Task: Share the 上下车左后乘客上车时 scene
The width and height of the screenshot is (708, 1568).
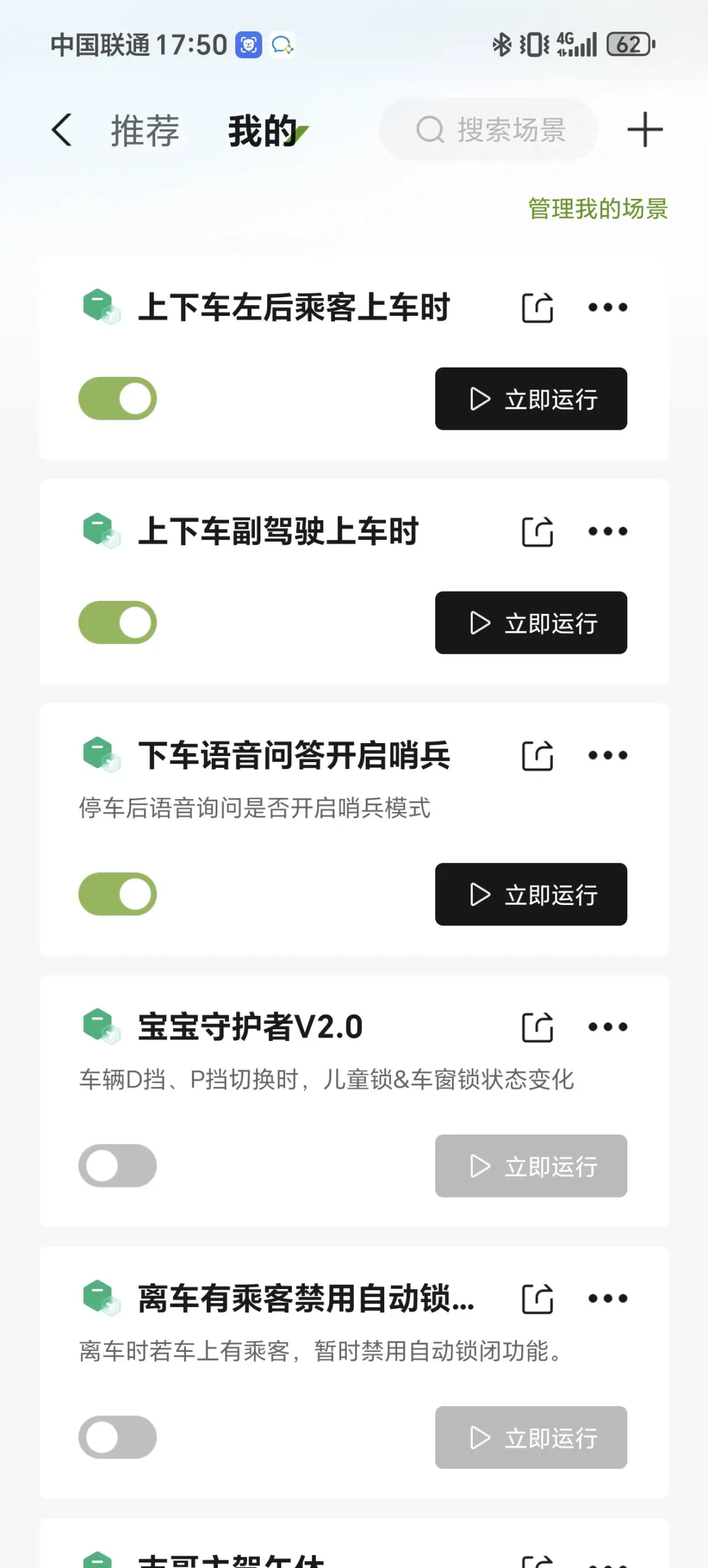Action: click(x=537, y=307)
